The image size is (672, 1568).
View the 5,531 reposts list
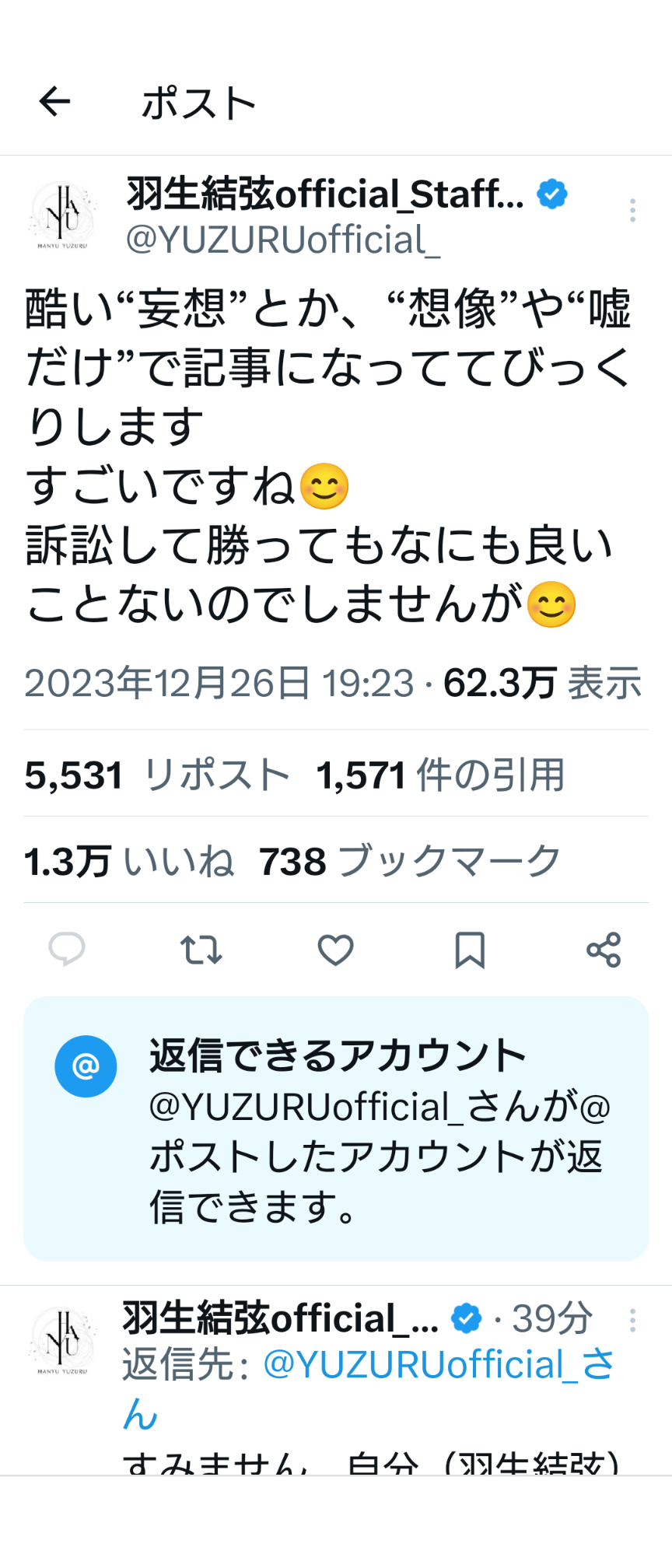(x=156, y=775)
